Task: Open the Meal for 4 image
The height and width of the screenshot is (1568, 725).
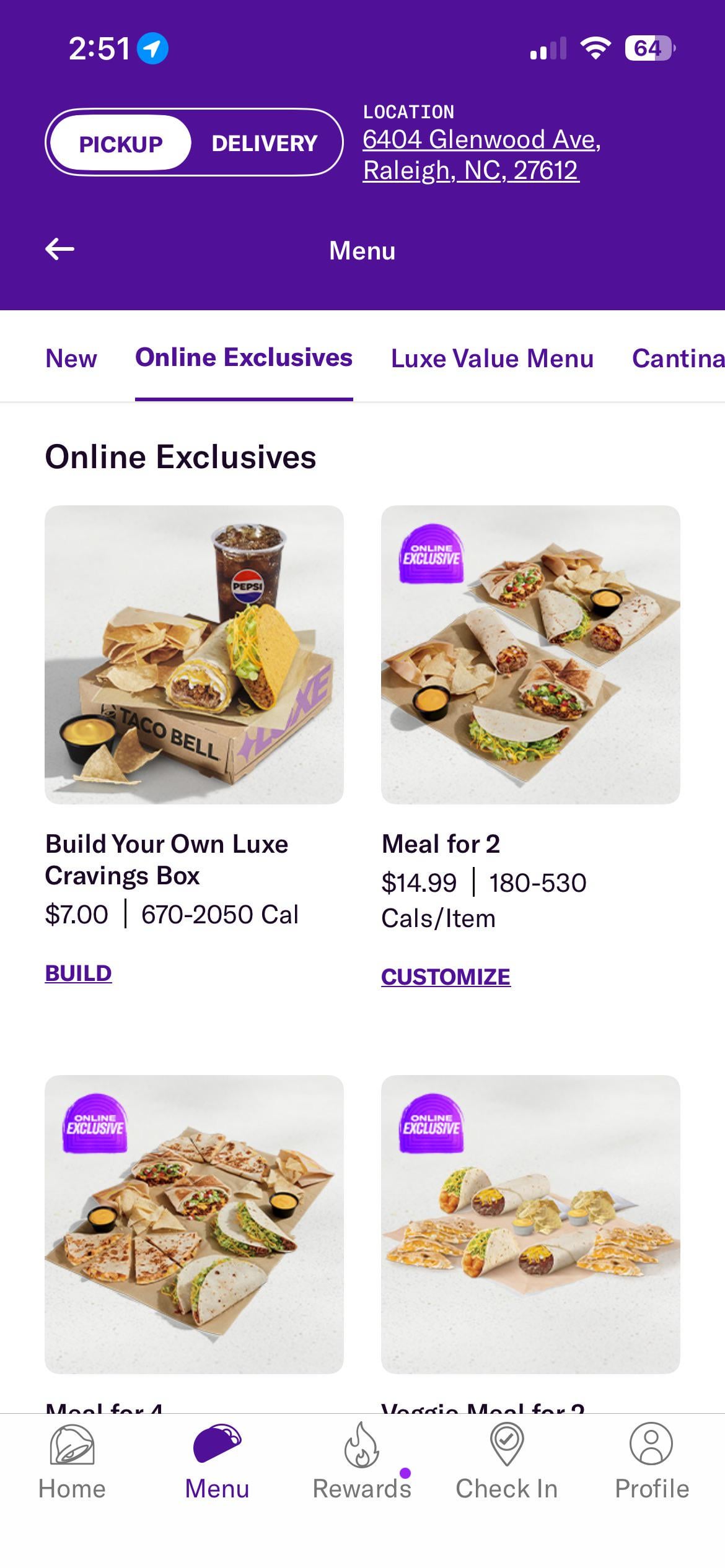Action: tap(194, 1224)
